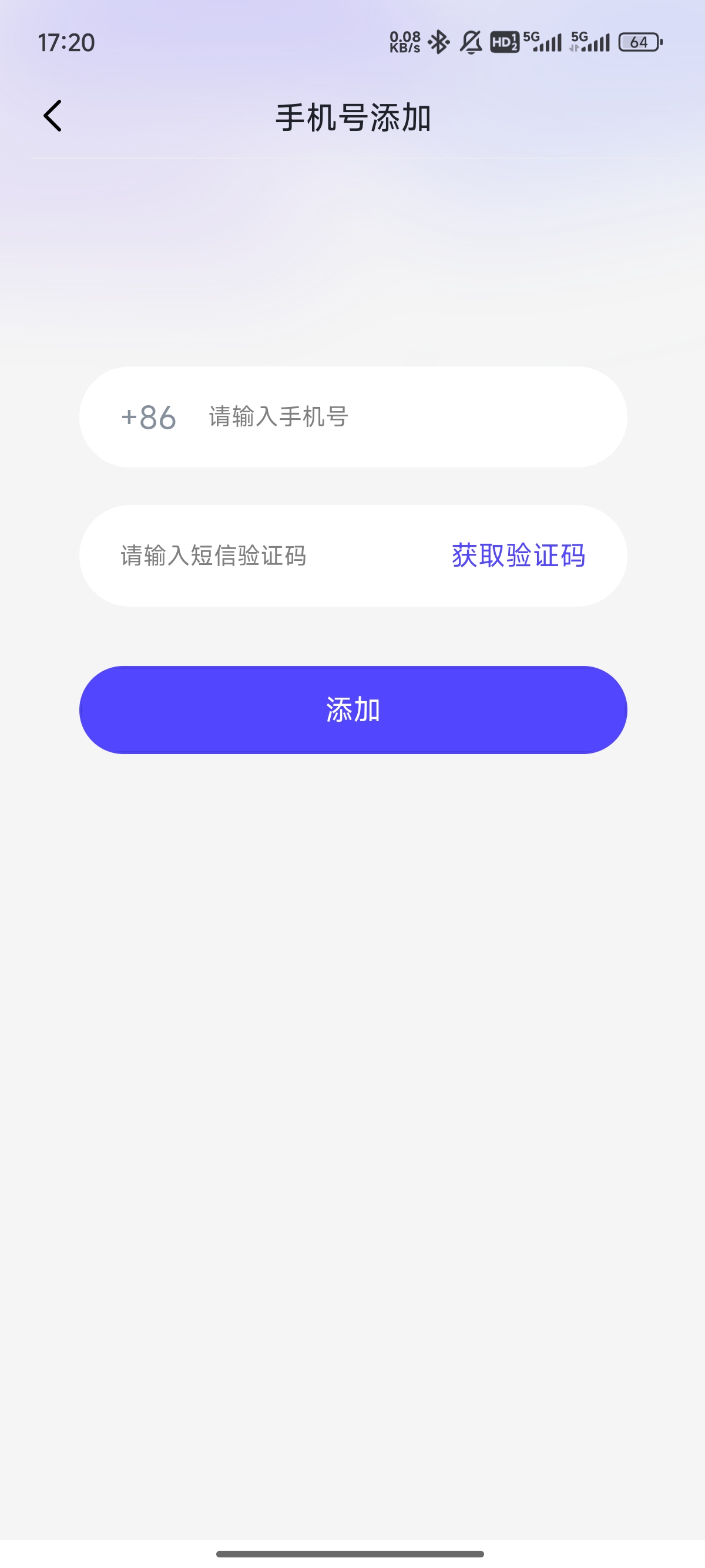The width and height of the screenshot is (705, 1568).
Task: Focus the phone number input field
Action: point(390,417)
